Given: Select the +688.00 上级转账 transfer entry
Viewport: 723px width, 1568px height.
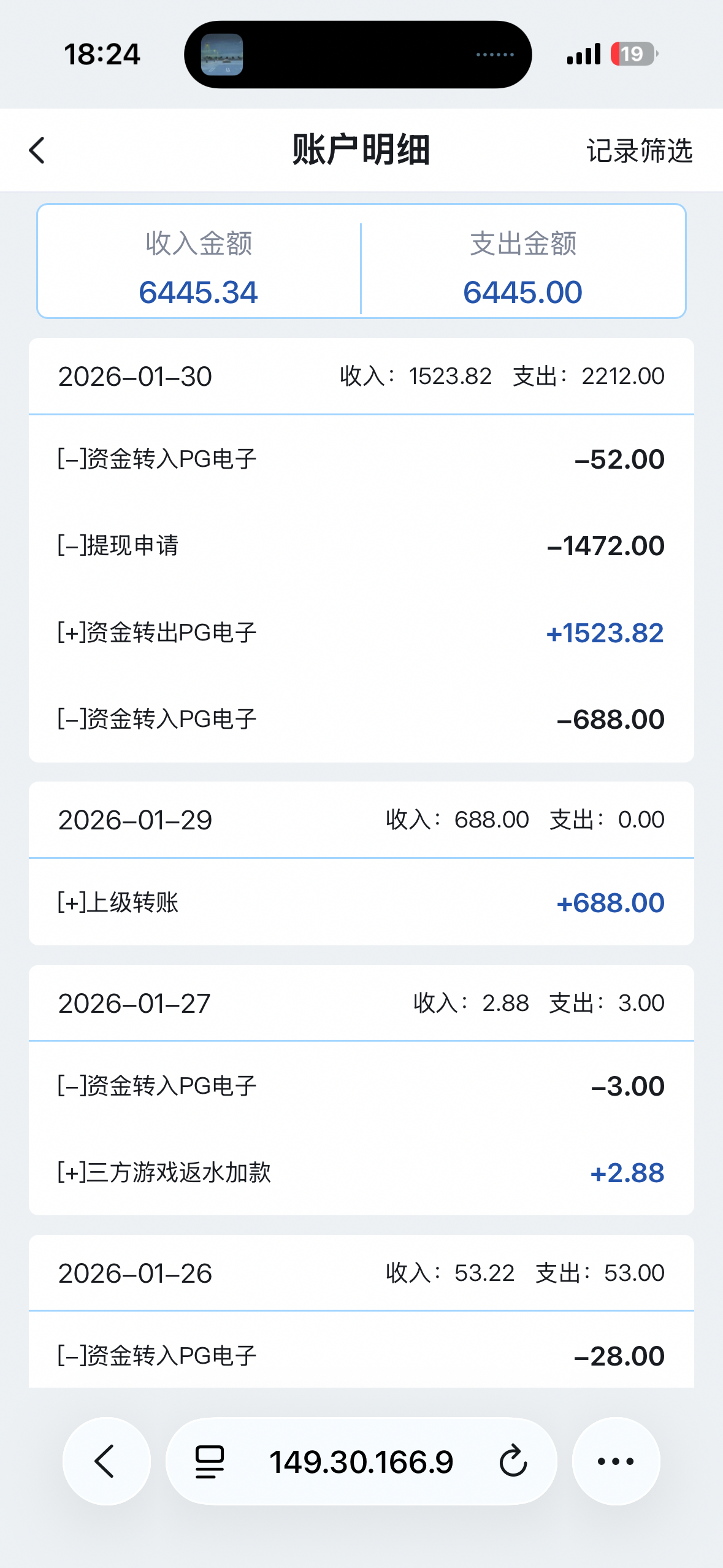Looking at the screenshot, I should pyautogui.click(x=361, y=902).
